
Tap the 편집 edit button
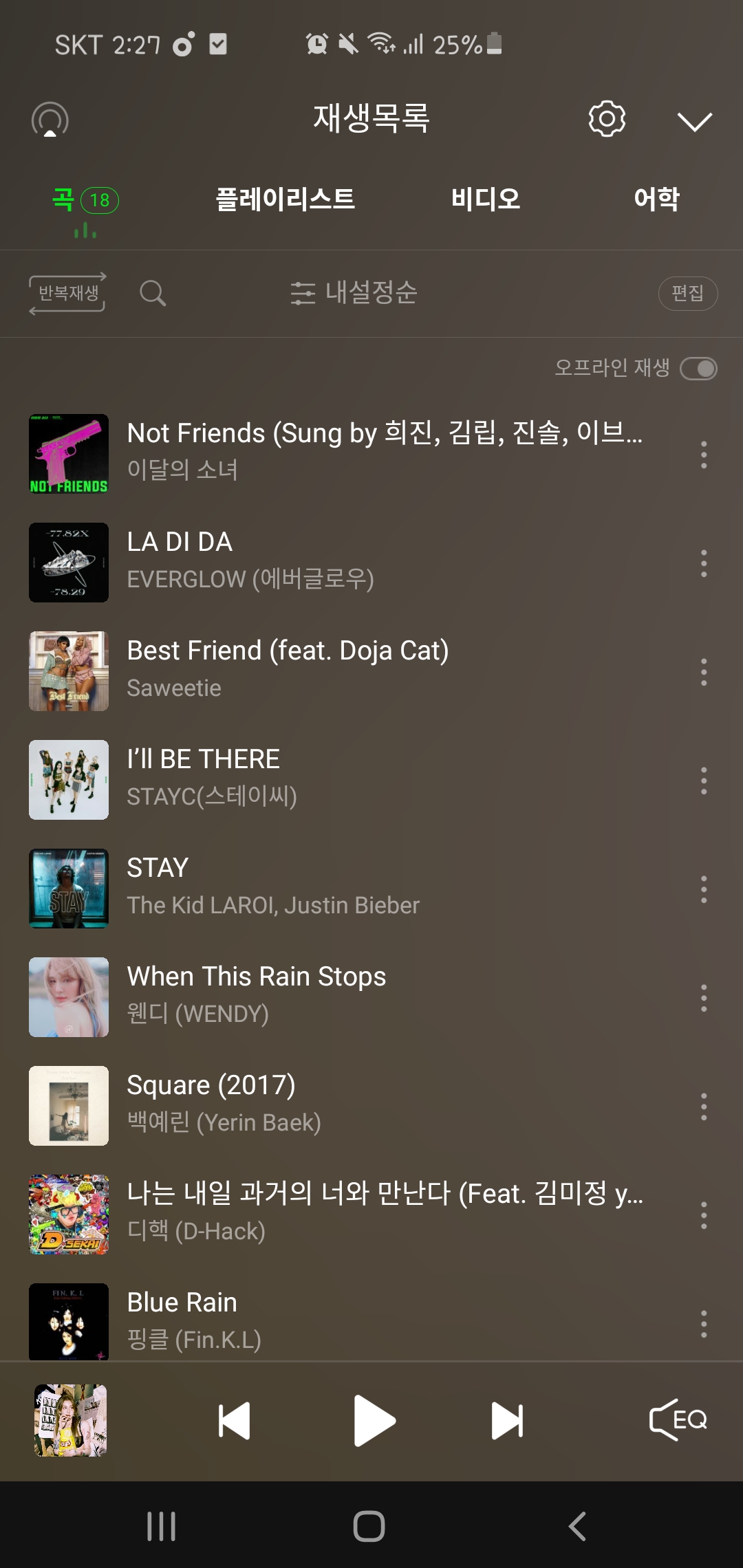(687, 294)
